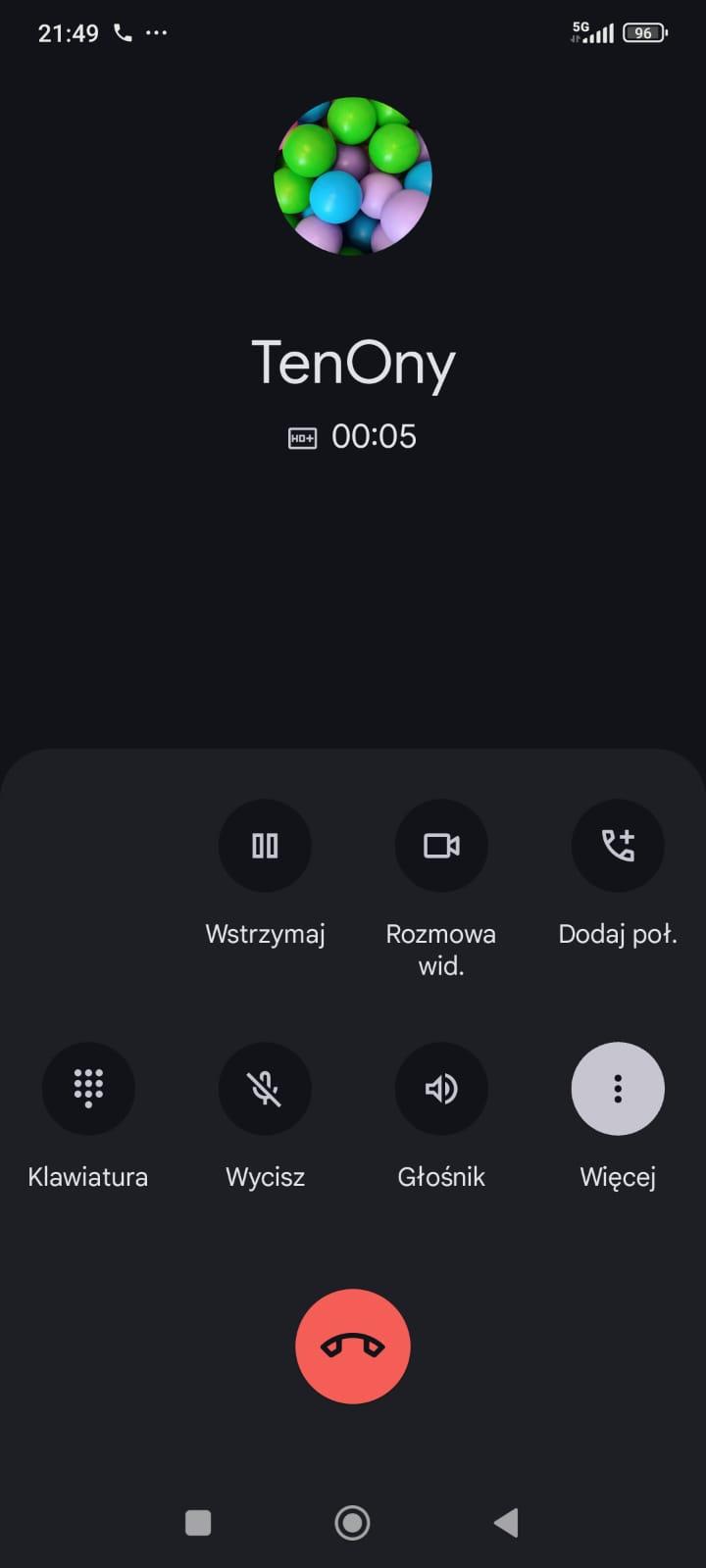Tap the Więcej three-dot button
This screenshot has height=1568, width=706.
(618, 1089)
